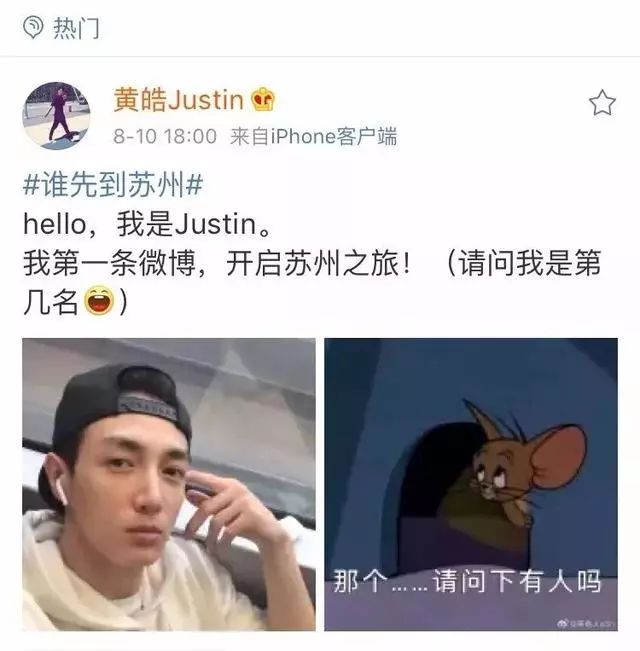Open 黄皓Justin's profile picture

click(x=56, y=116)
